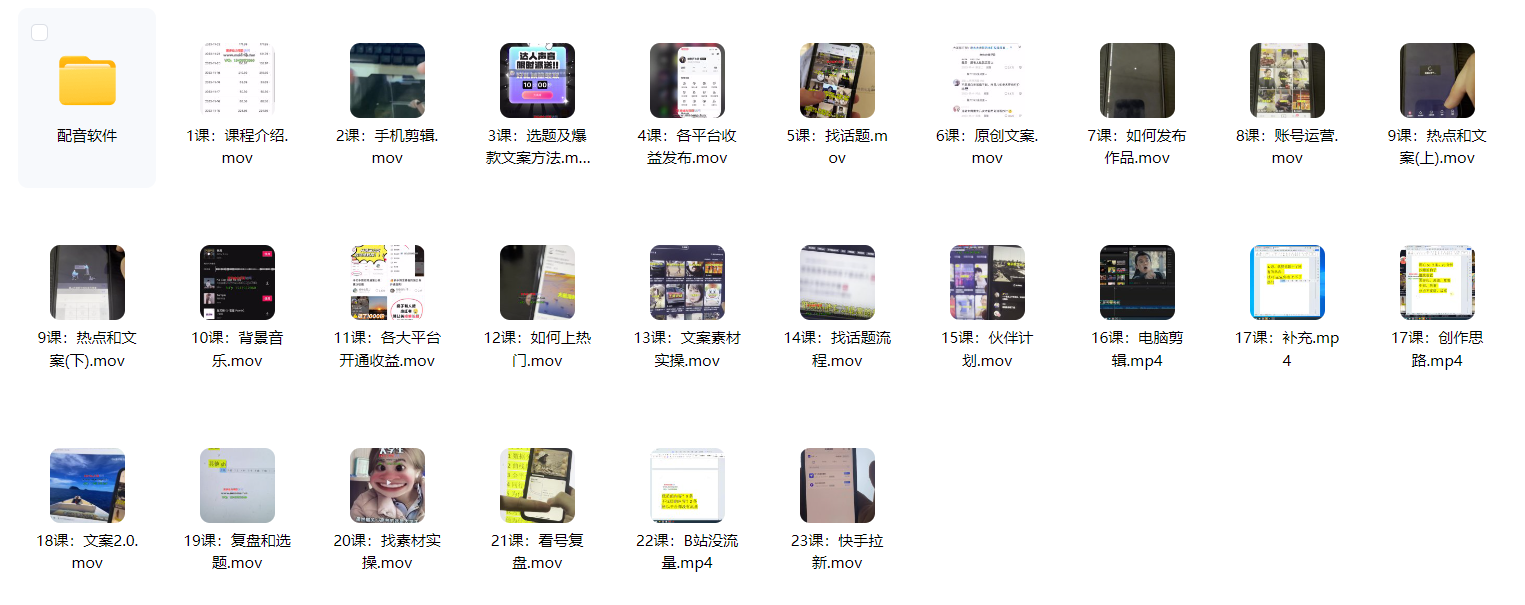Open 7课：如何发布作品.mov

[1137, 81]
